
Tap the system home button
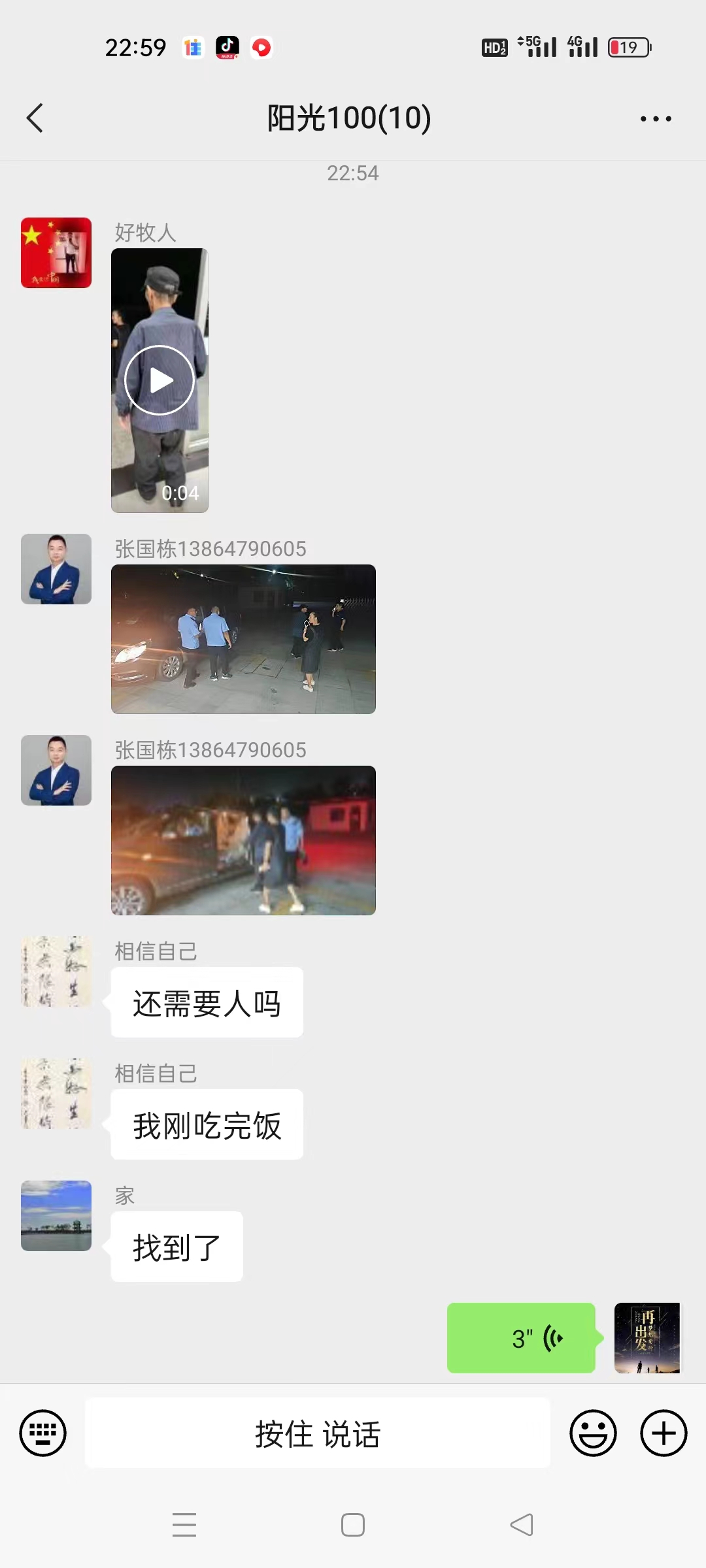[353, 1525]
